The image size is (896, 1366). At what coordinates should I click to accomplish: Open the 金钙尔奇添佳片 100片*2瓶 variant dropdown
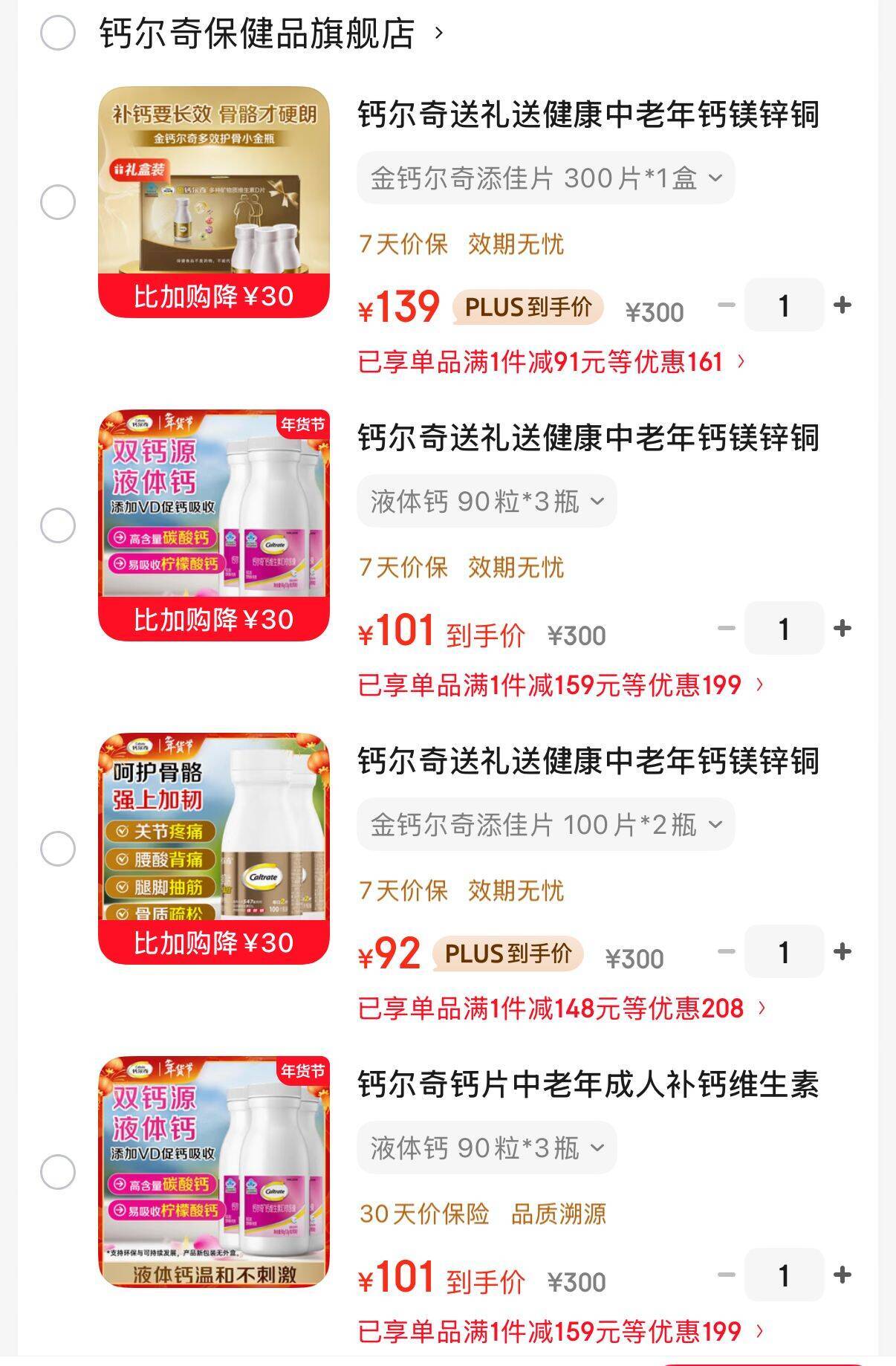point(545,825)
